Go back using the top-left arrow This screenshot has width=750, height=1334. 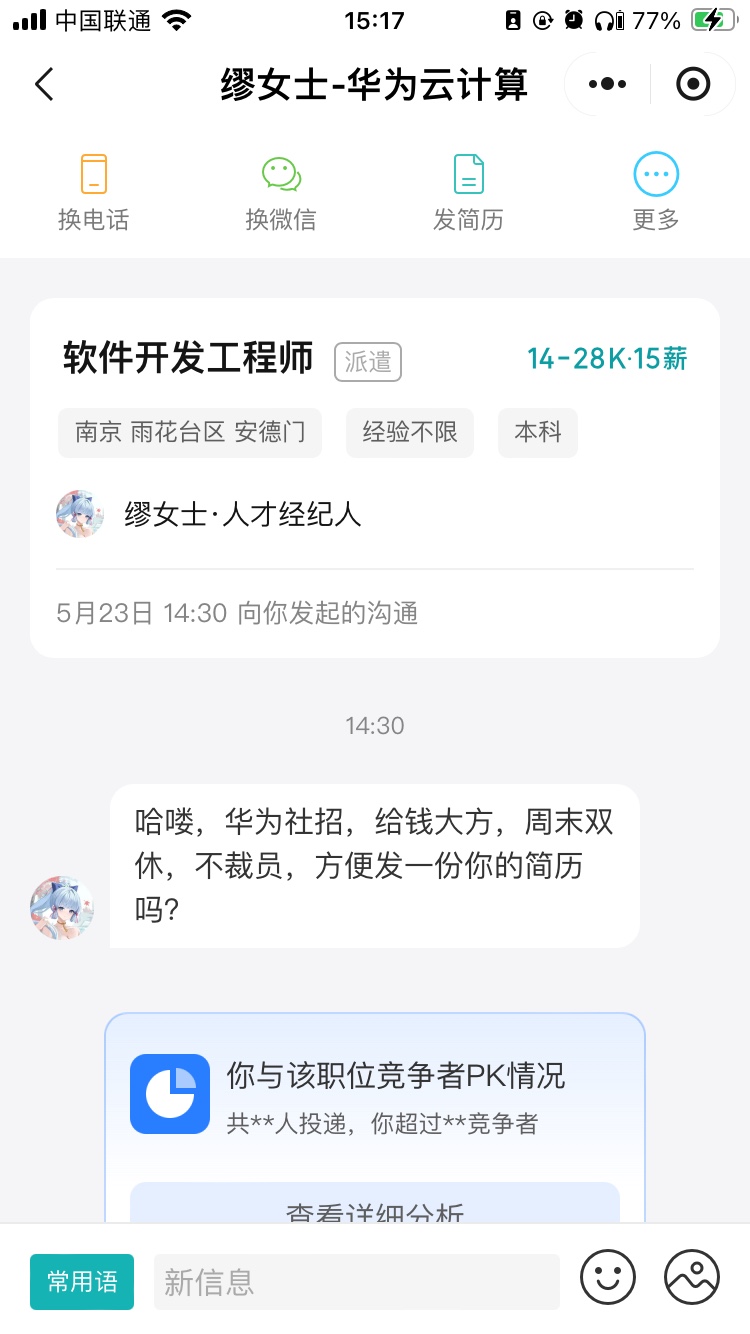point(44,84)
